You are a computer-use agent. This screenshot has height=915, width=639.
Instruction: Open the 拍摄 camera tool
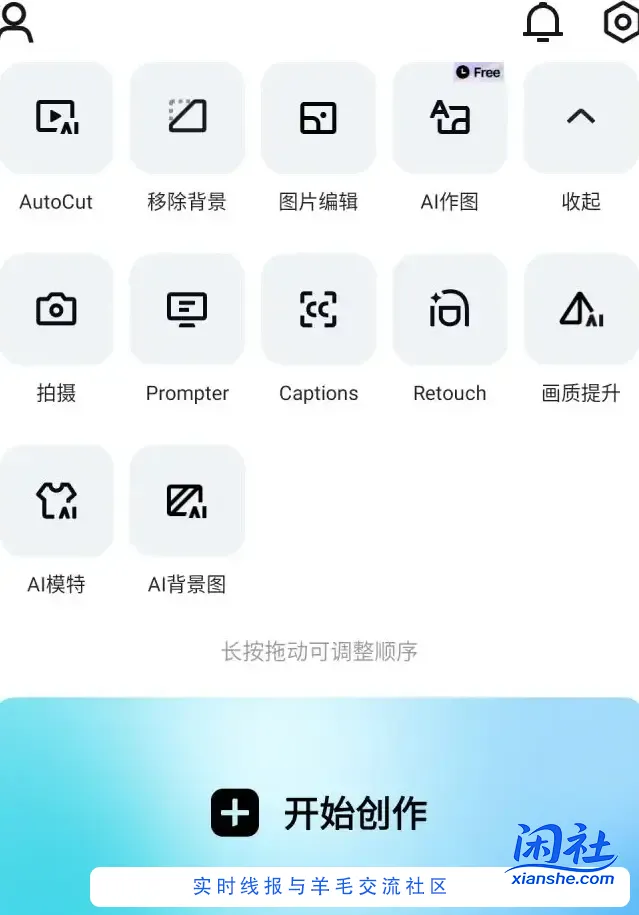56,310
